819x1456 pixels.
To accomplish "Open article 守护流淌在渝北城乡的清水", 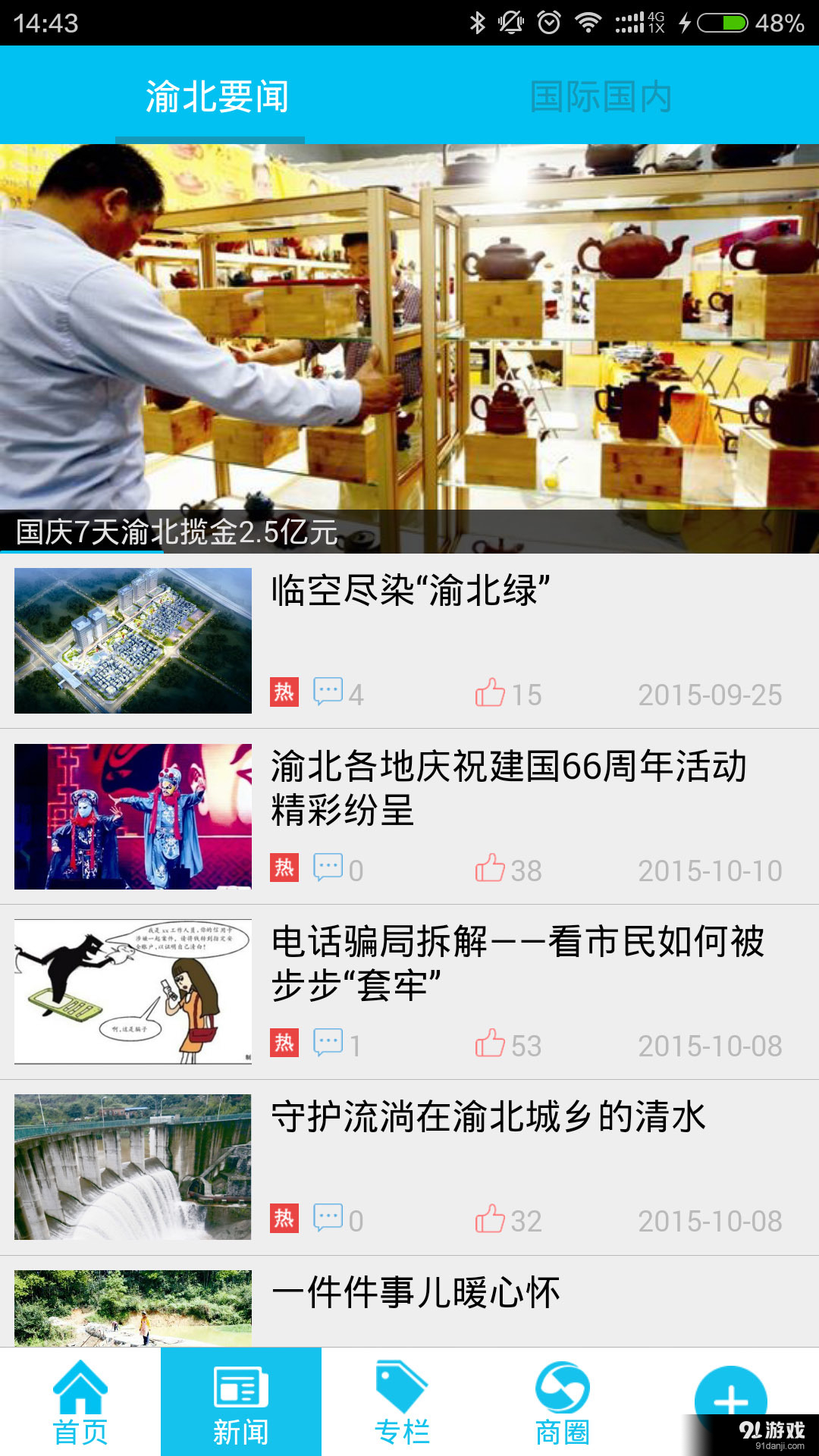I will (x=488, y=1117).
